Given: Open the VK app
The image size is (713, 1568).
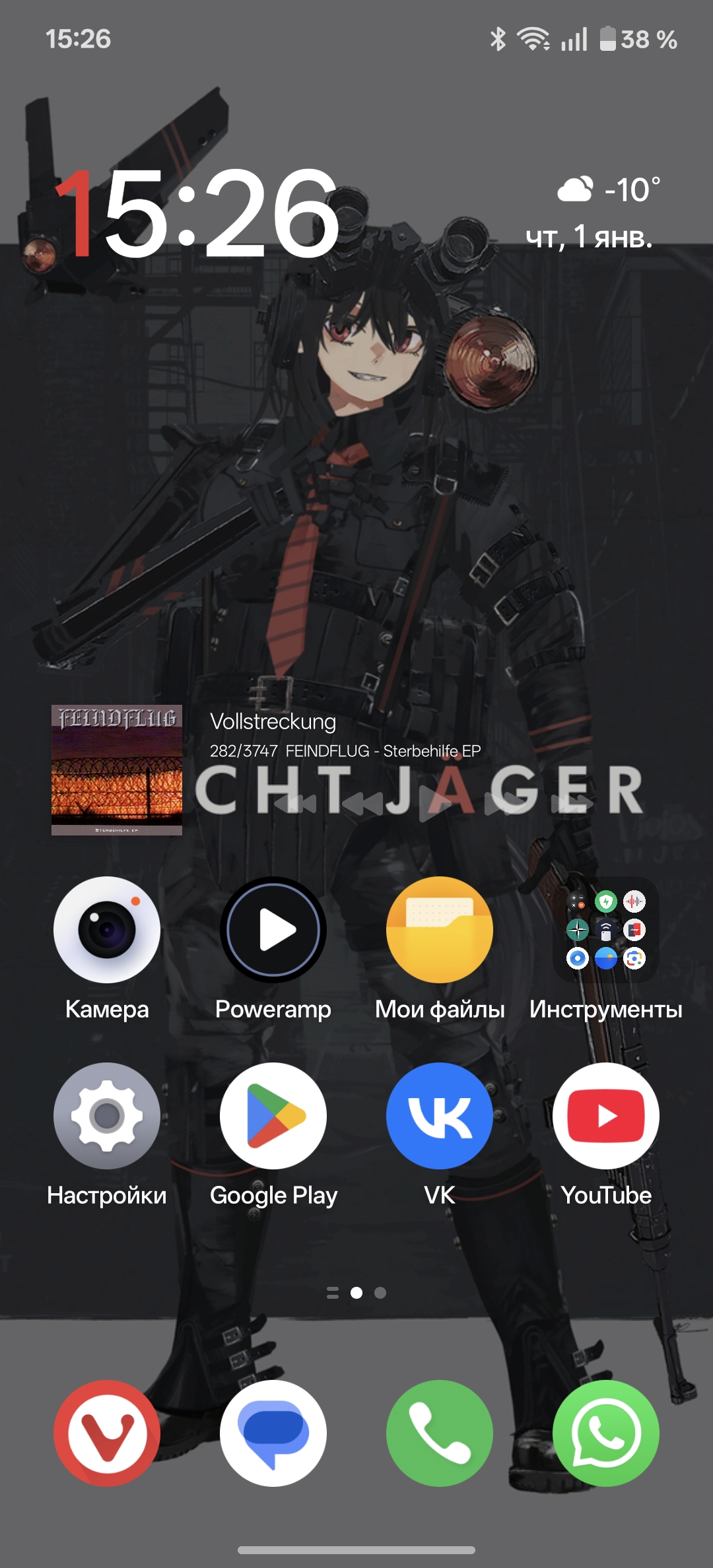Looking at the screenshot, I should point(440,1115).
